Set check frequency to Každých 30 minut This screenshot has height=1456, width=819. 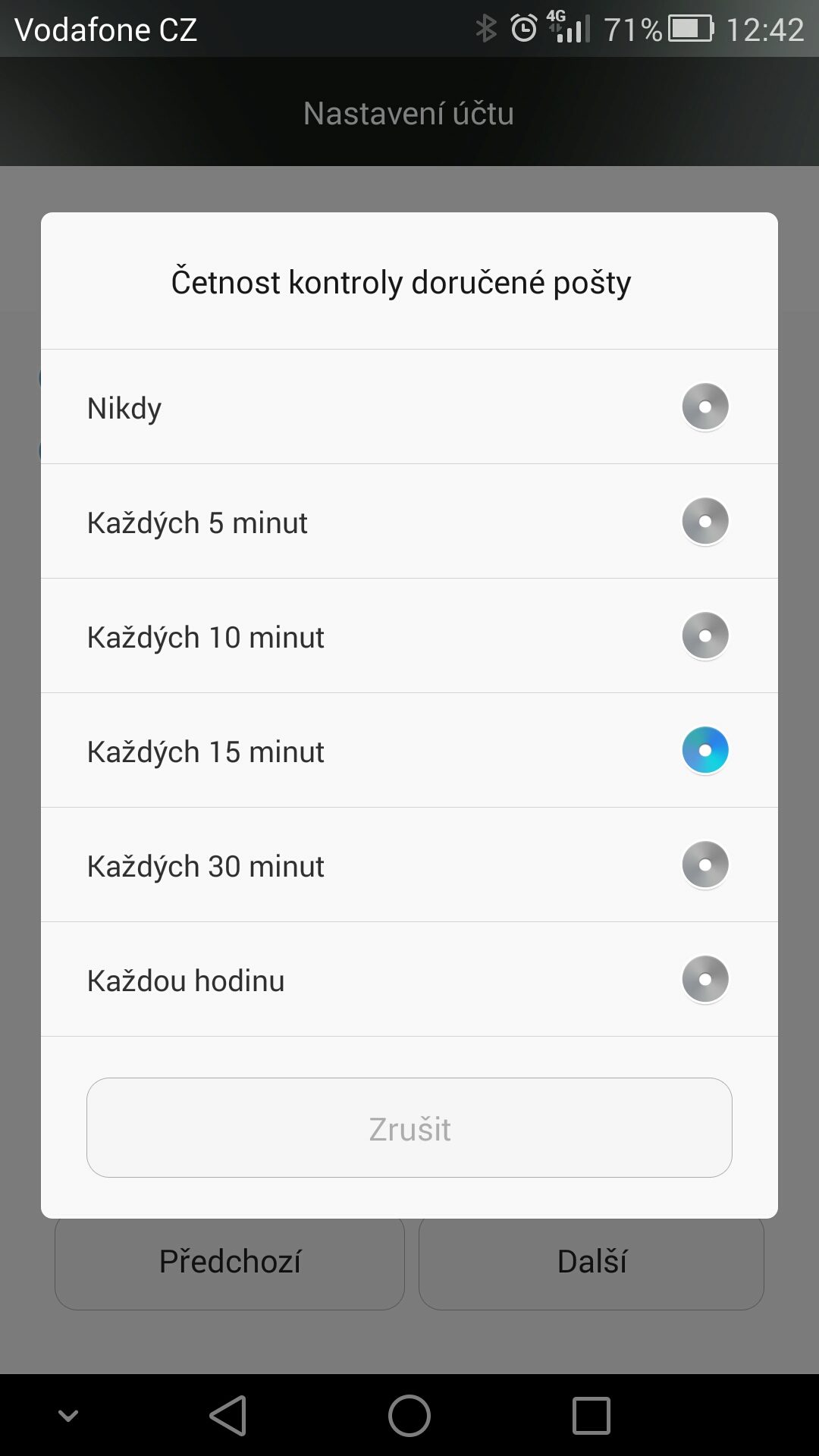[409, 864]
